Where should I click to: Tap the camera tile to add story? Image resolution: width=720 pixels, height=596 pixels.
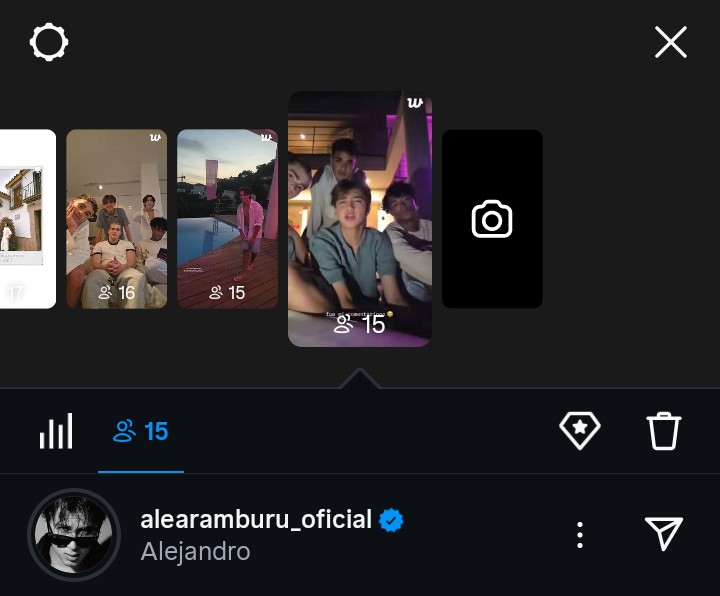492,219
